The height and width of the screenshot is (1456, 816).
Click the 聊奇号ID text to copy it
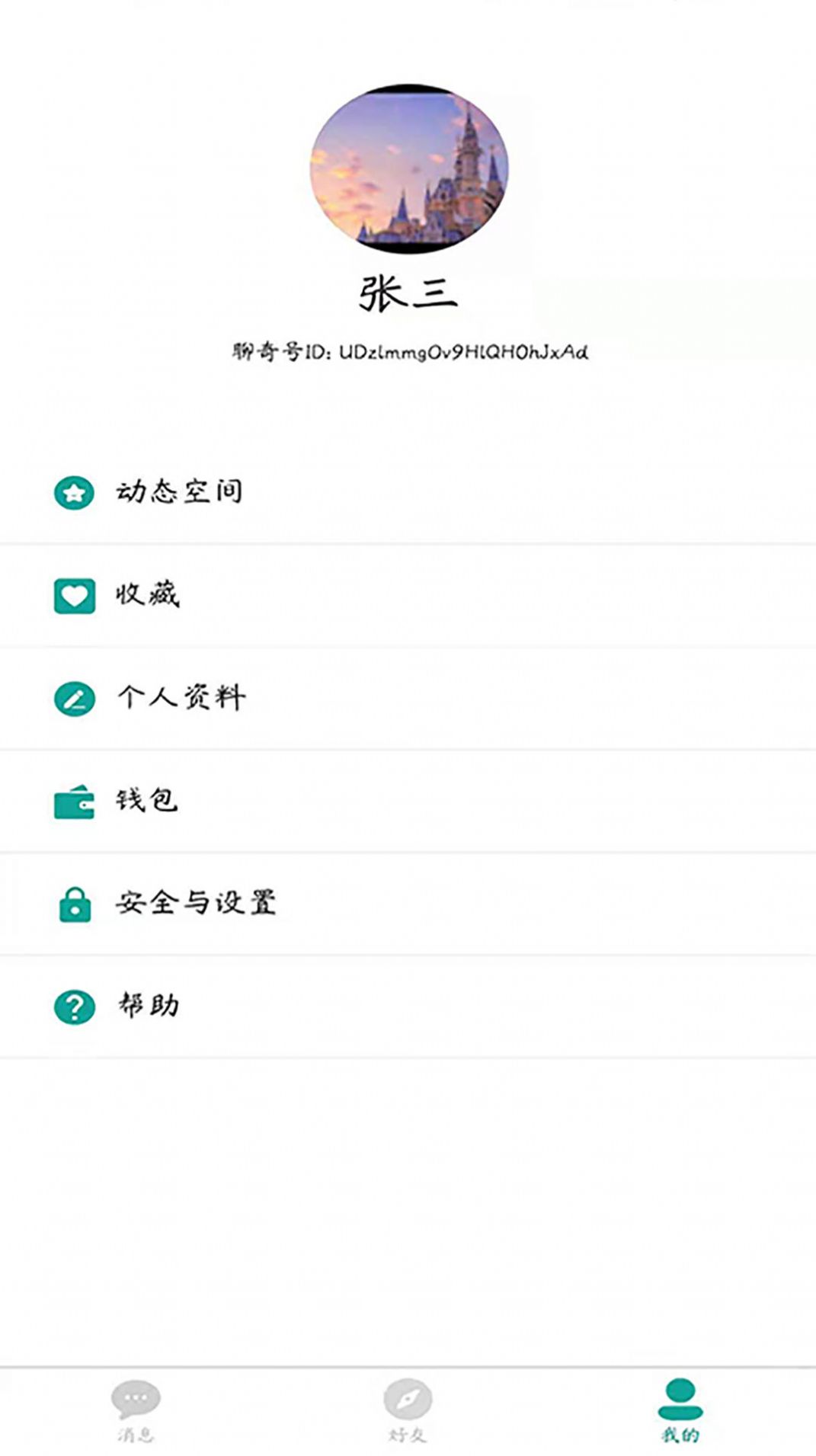coord(408,352)
